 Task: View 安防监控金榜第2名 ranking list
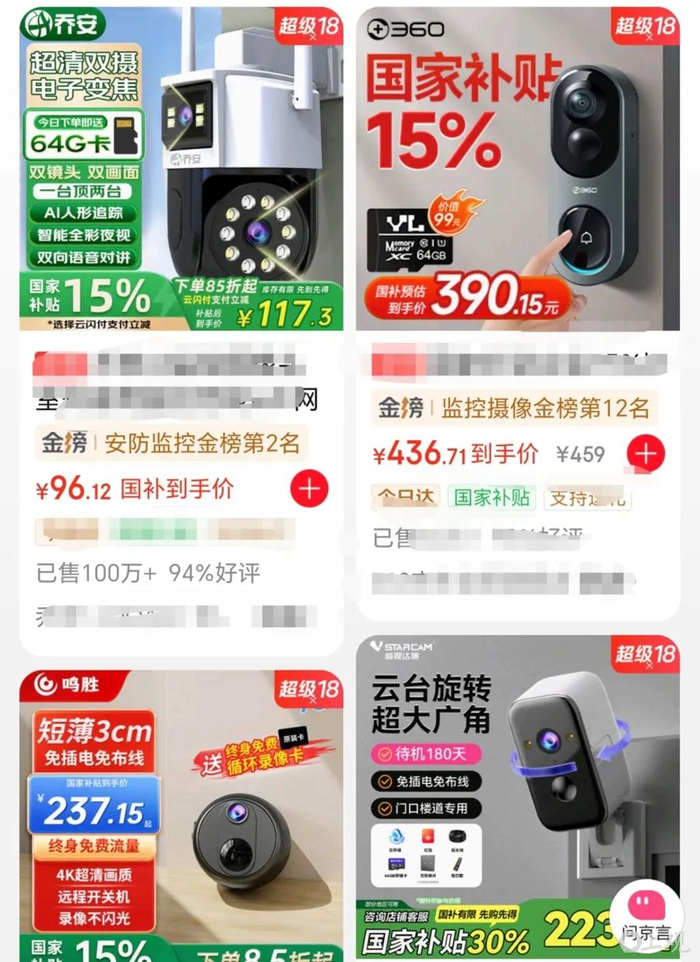[x=171, y=443]
